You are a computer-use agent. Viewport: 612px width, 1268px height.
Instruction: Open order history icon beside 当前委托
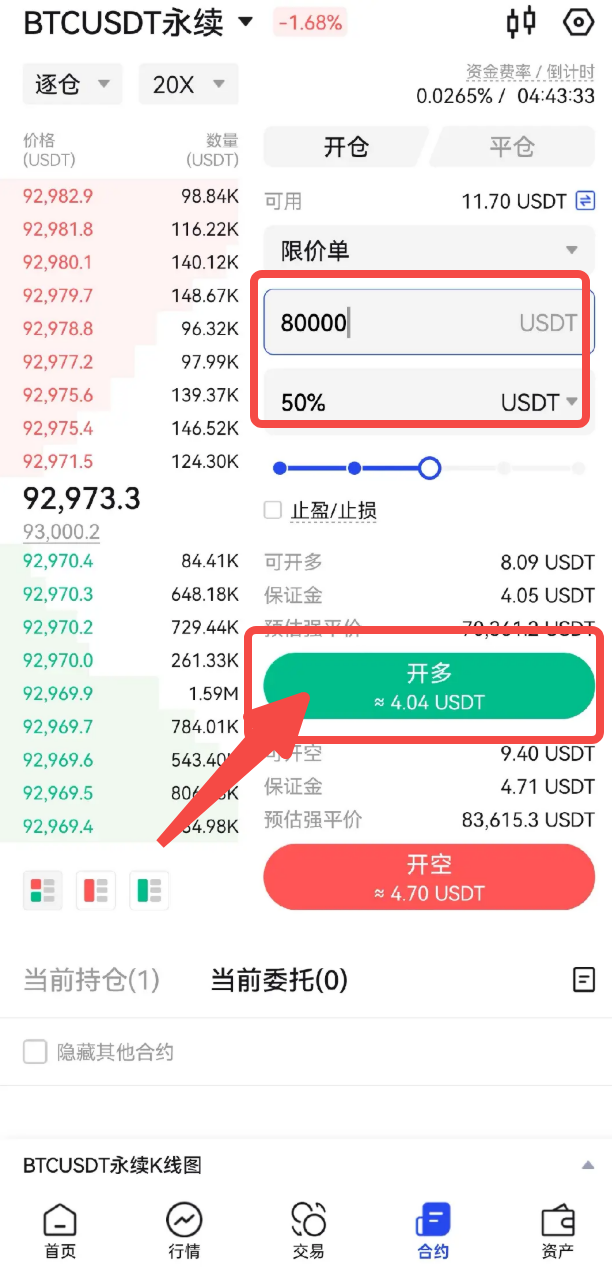click(x=584, y=980)
